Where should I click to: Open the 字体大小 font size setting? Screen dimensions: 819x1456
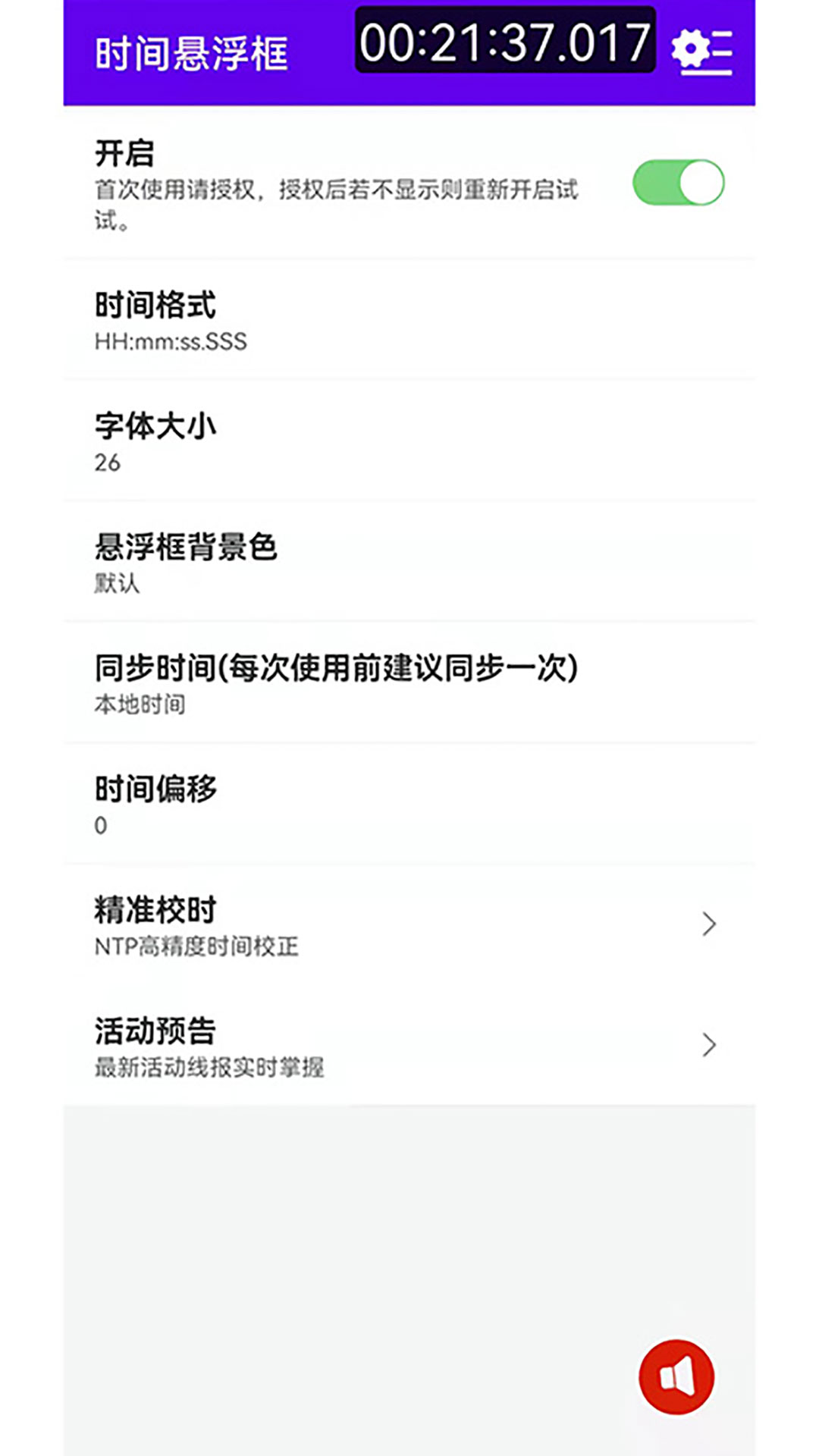click(x=409, y=442)
